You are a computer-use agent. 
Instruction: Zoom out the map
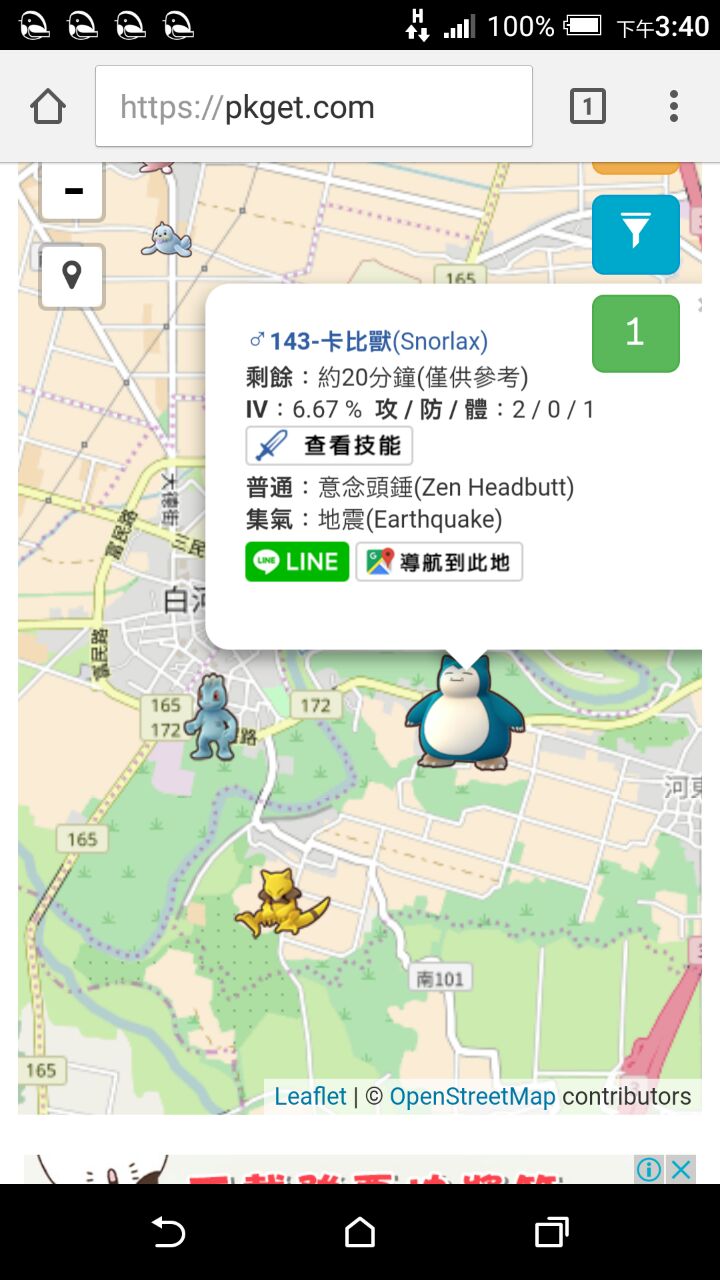click(73, 190)
